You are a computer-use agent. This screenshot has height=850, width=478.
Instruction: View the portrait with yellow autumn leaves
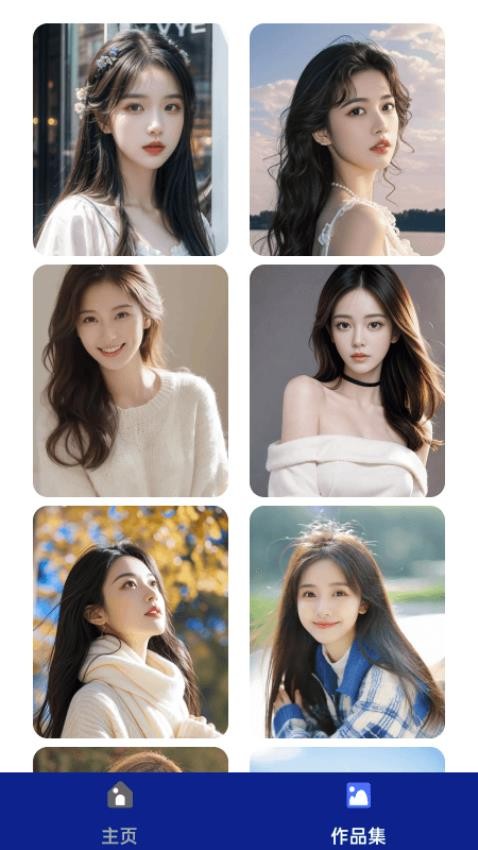[131, 622]
